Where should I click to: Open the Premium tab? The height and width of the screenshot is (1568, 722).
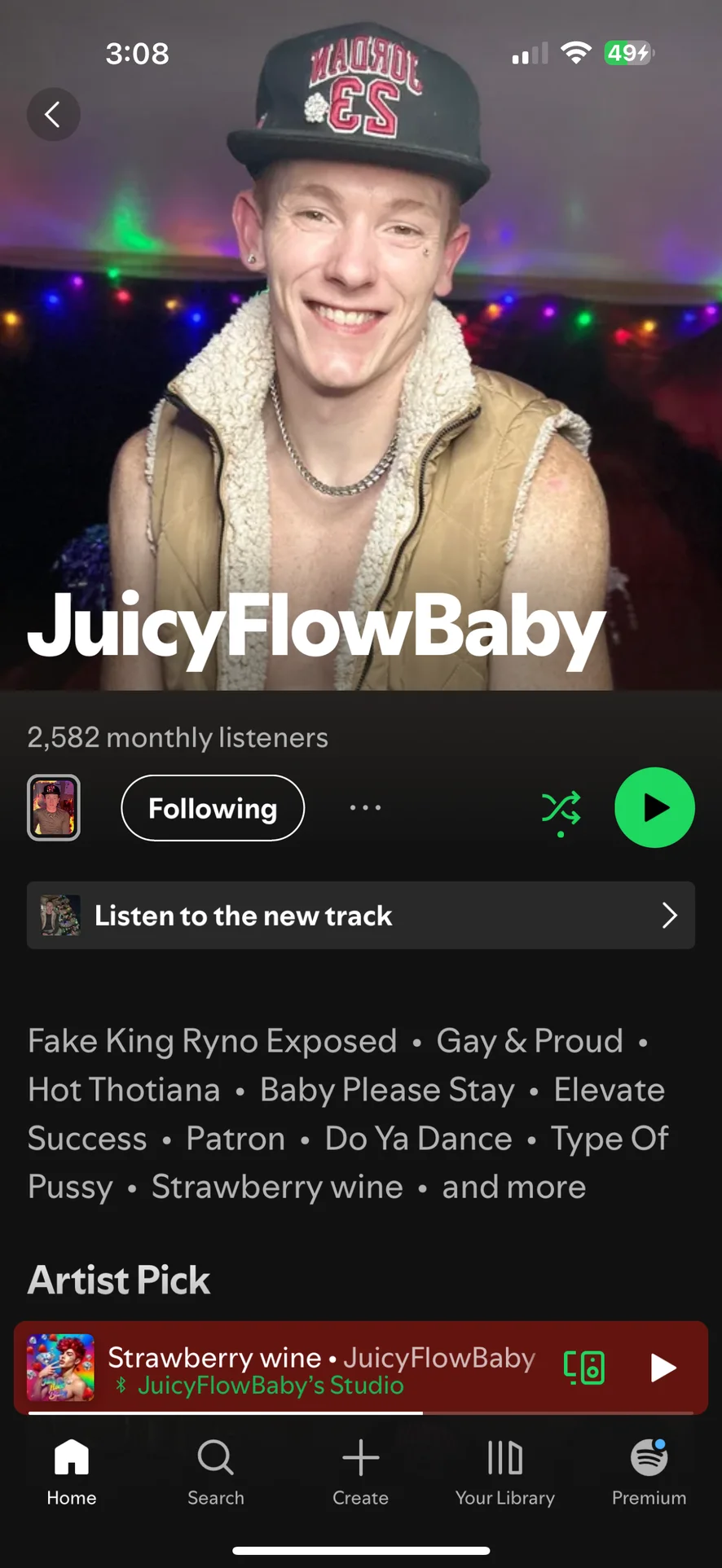[x=649, y=1472]
